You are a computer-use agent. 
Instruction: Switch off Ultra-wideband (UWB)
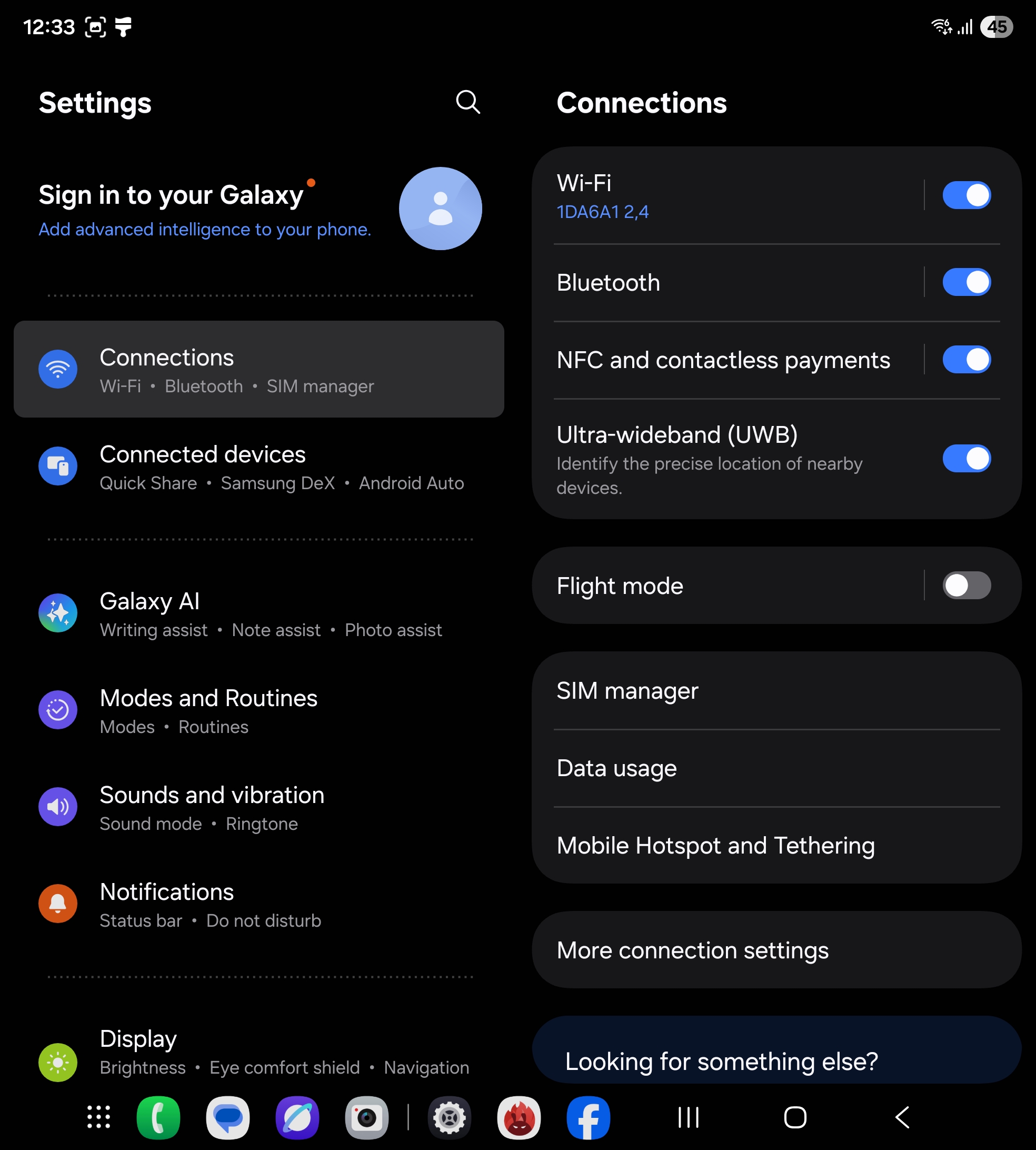(966, 458)
